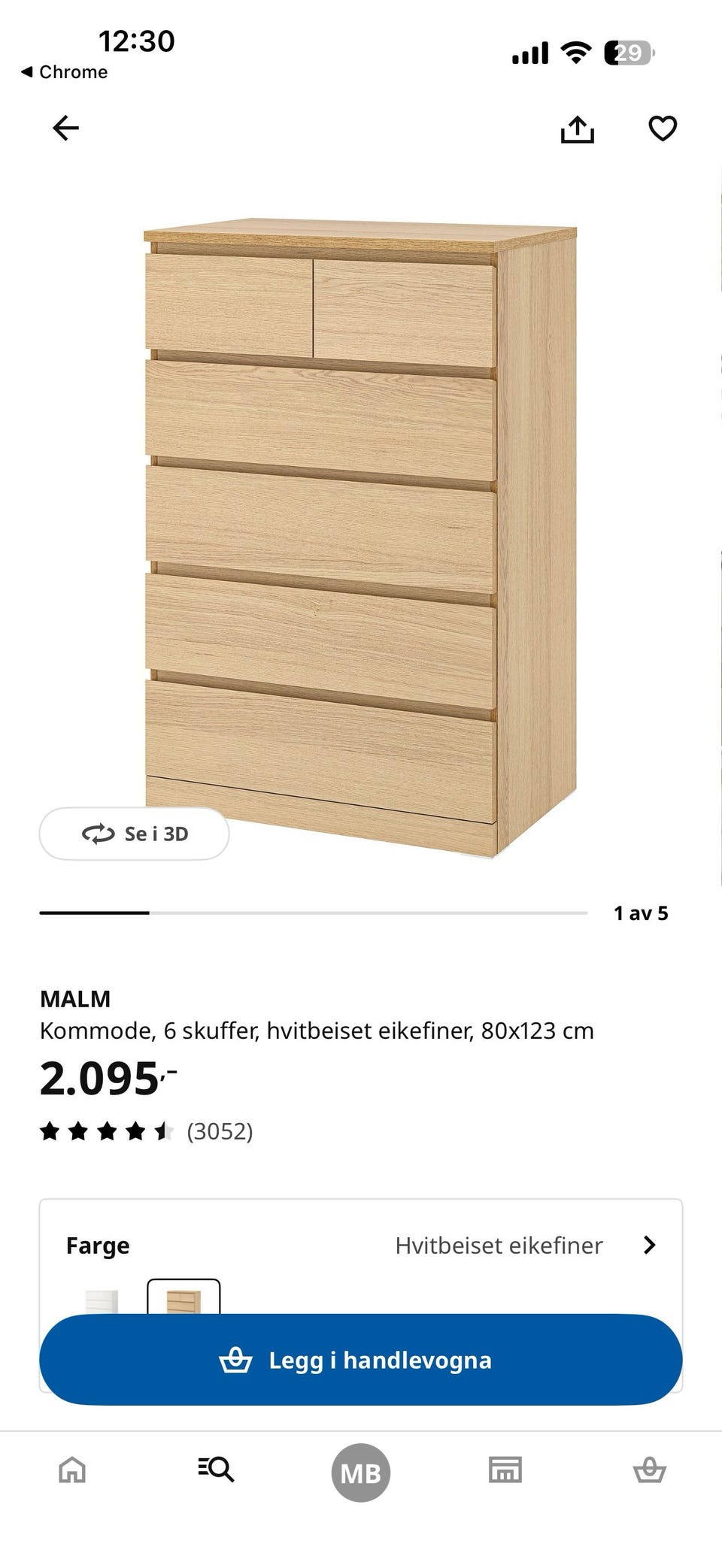Open the share options via share icon

[x=578, y=128]
